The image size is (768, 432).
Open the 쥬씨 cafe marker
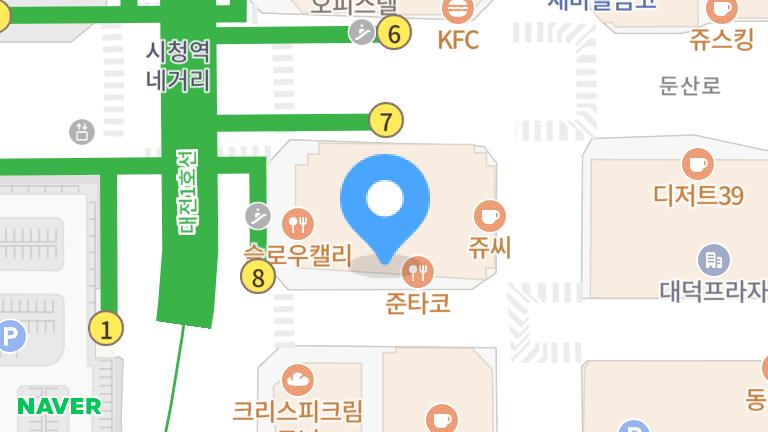[x=489, y=215]
